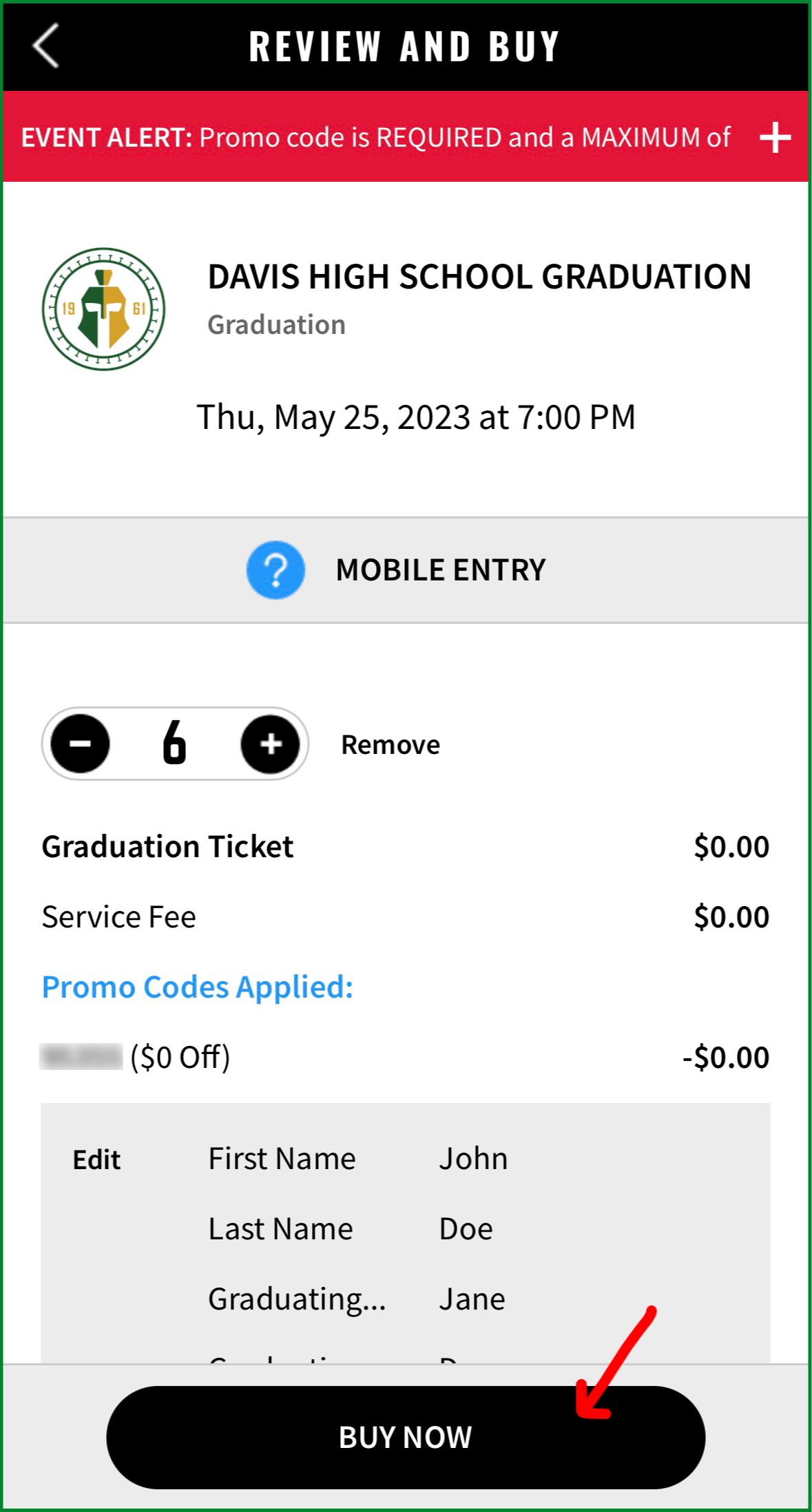Remove the Graduation Tickets
812x1512 pixels.
coord(389,744)
